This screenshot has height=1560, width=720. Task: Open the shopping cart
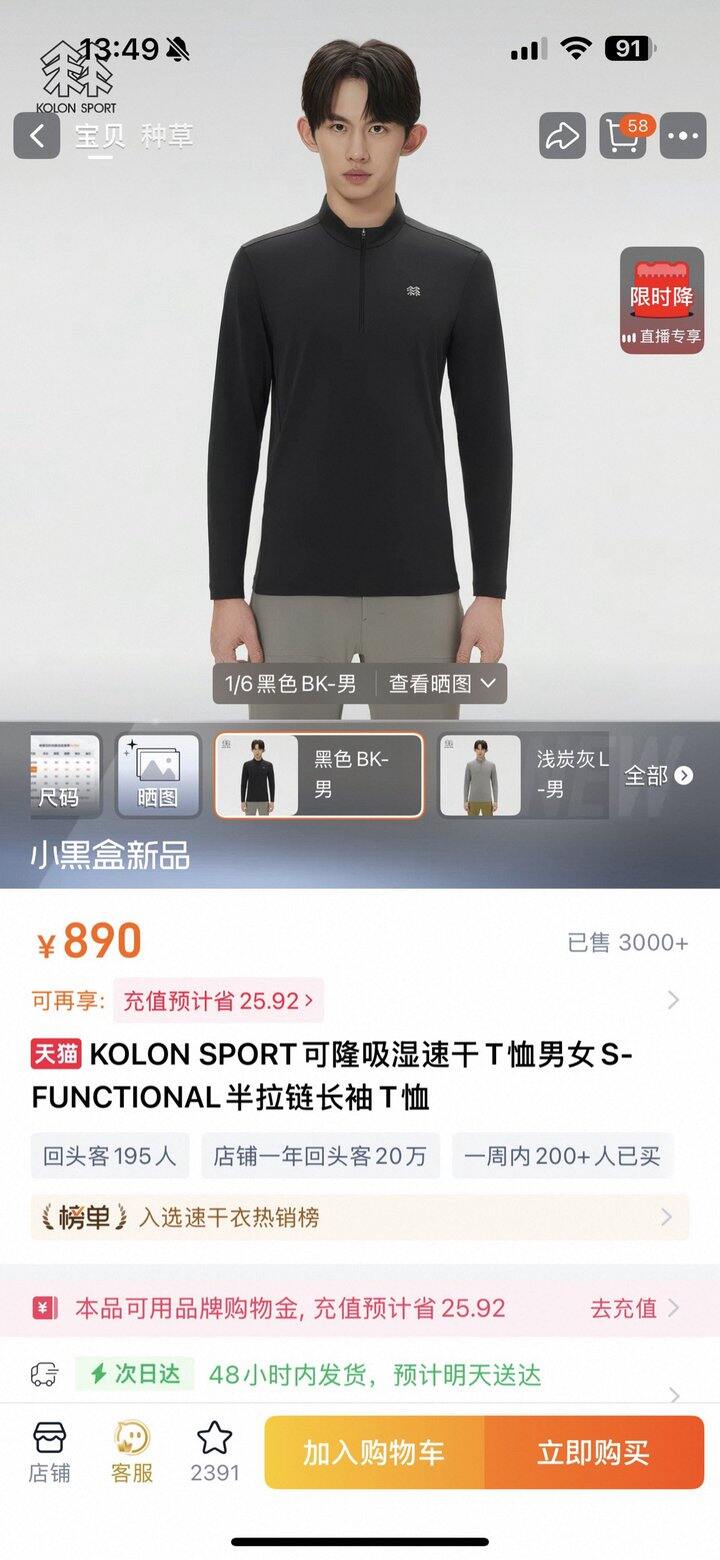[624, 136]
